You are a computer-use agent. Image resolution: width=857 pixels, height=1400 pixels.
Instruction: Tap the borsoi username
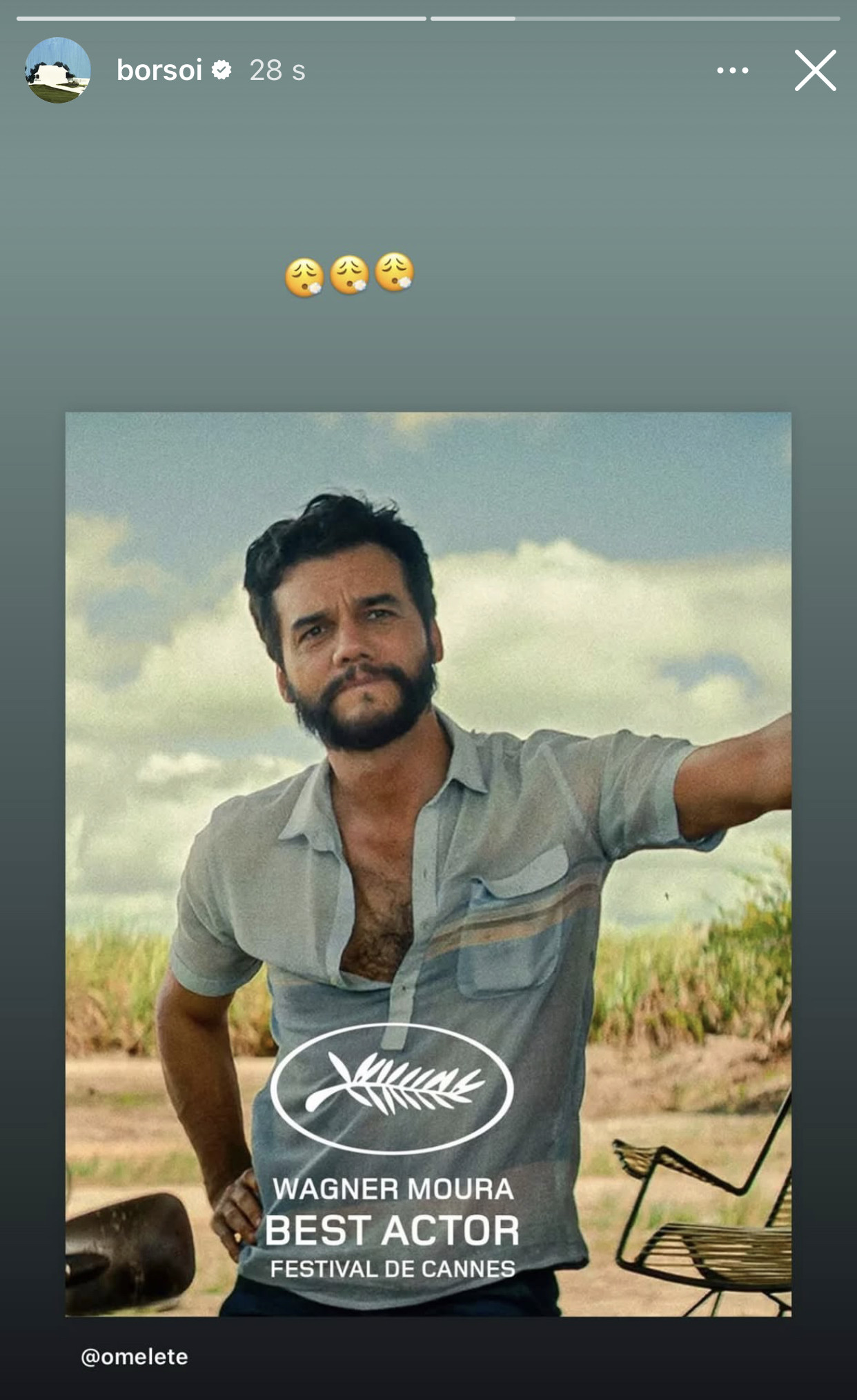[159, 70]
